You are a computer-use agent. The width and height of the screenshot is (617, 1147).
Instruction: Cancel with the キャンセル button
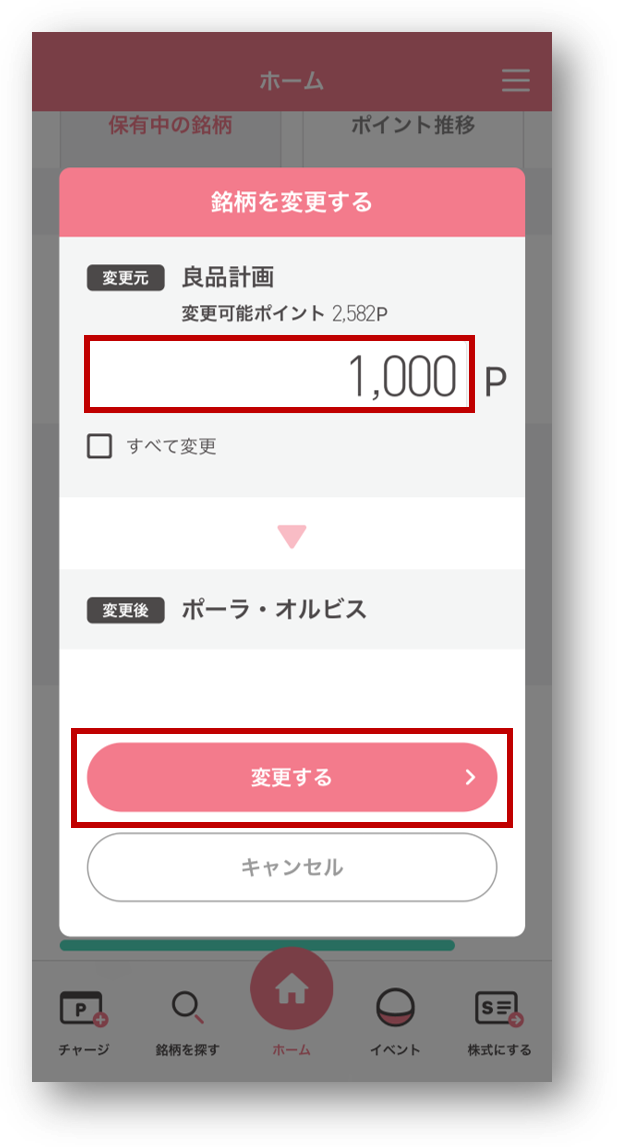pos(292,867)
